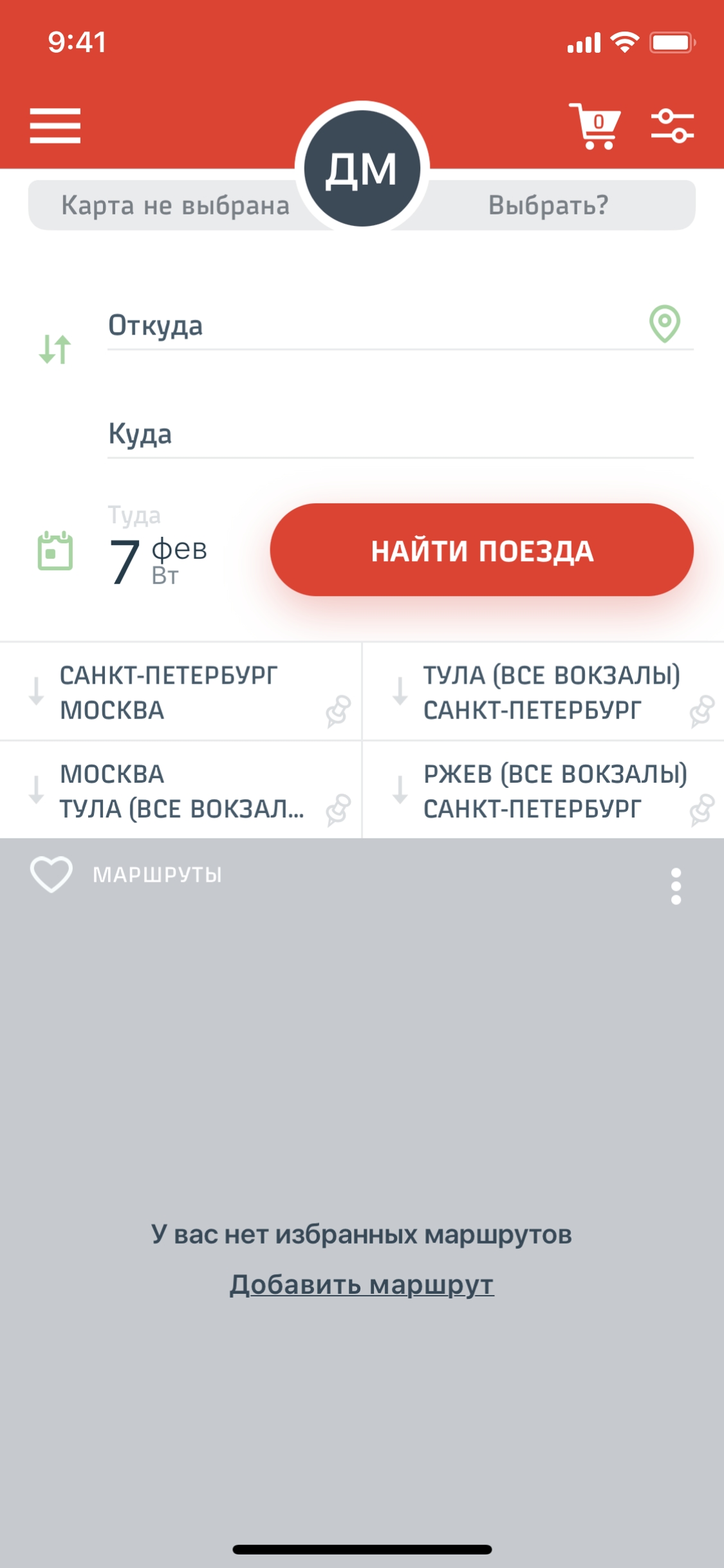Screen dimensions: 724x1568
Task: Open the filter settings sliders icon
Action: point(672,126)
